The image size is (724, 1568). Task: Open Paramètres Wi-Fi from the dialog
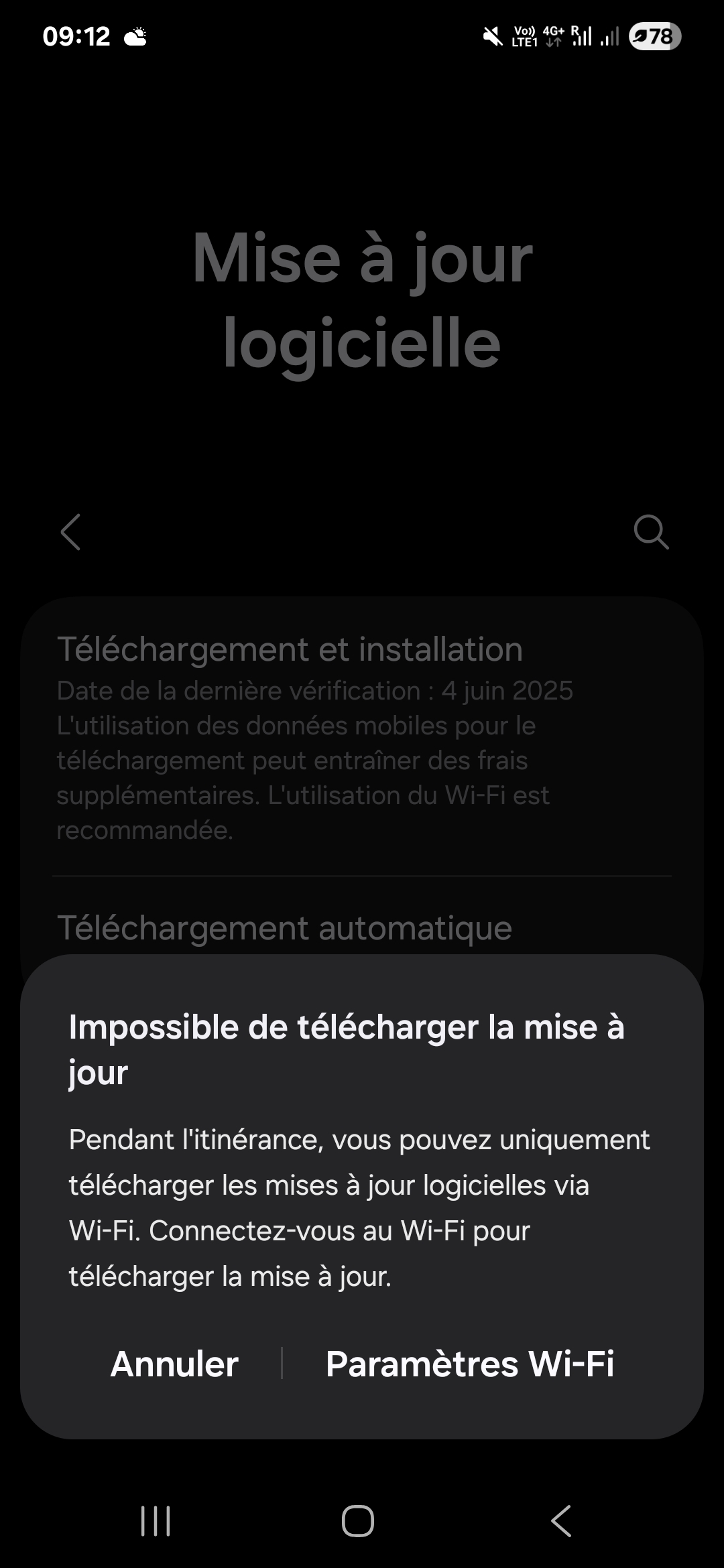pyautogui.click(x=469, y=1364)
